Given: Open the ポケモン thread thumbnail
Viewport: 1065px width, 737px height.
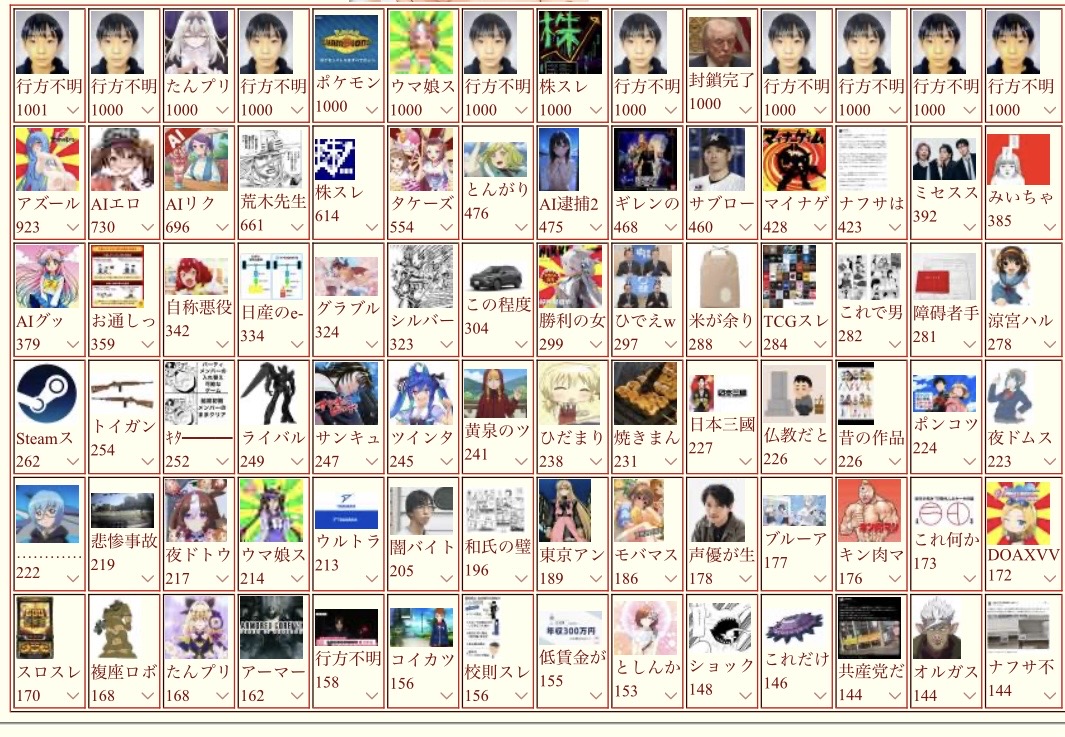Looking at the screenshot, I should point(346,42).
